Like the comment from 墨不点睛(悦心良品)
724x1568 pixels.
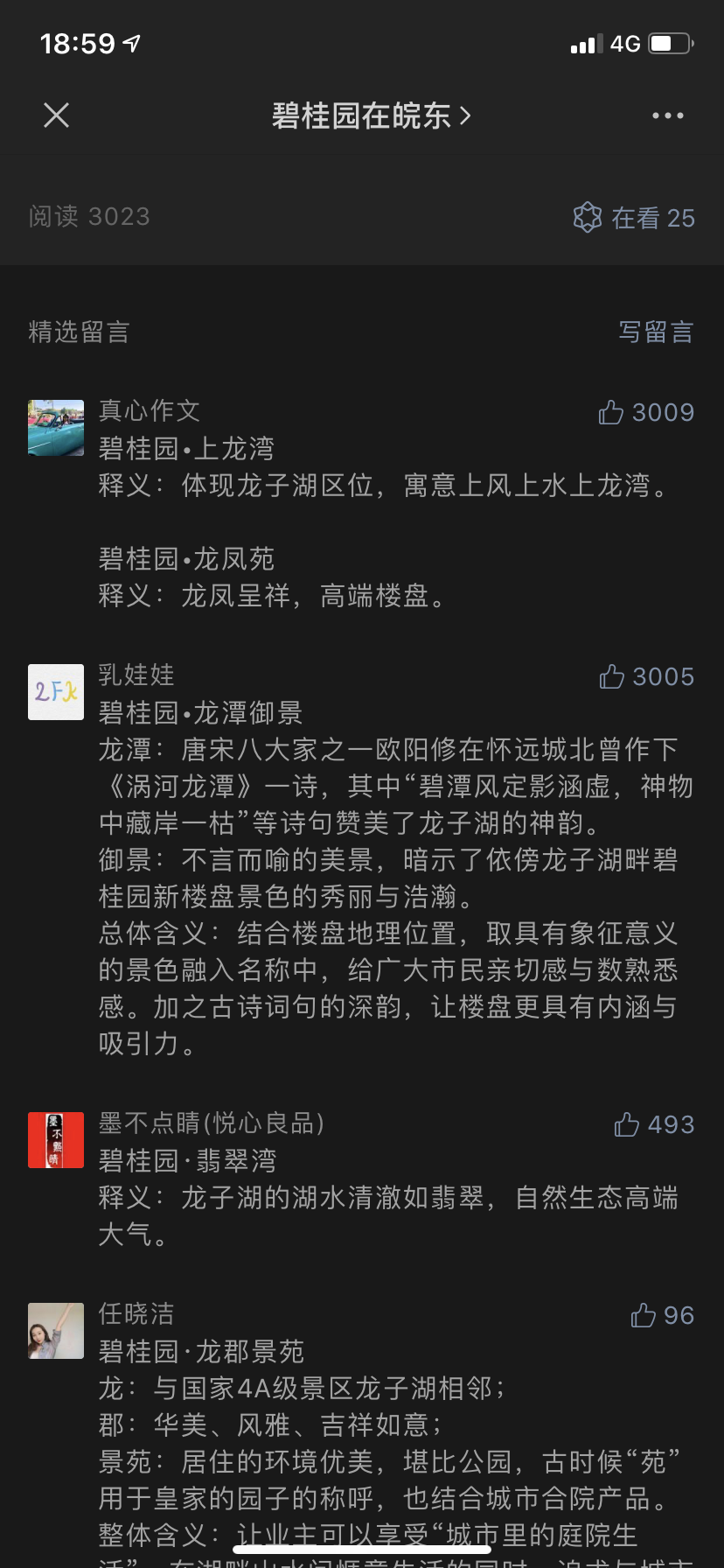pyautogui.click(x=627, y=1124)
